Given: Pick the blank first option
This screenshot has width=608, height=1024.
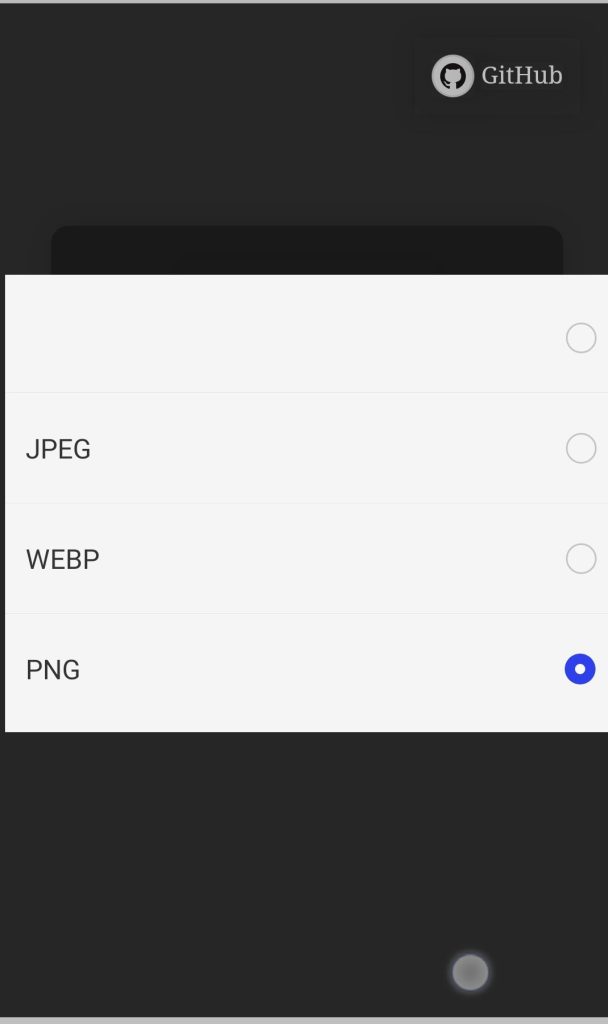Looking at the screenshot, I should (x=580, y=338).
